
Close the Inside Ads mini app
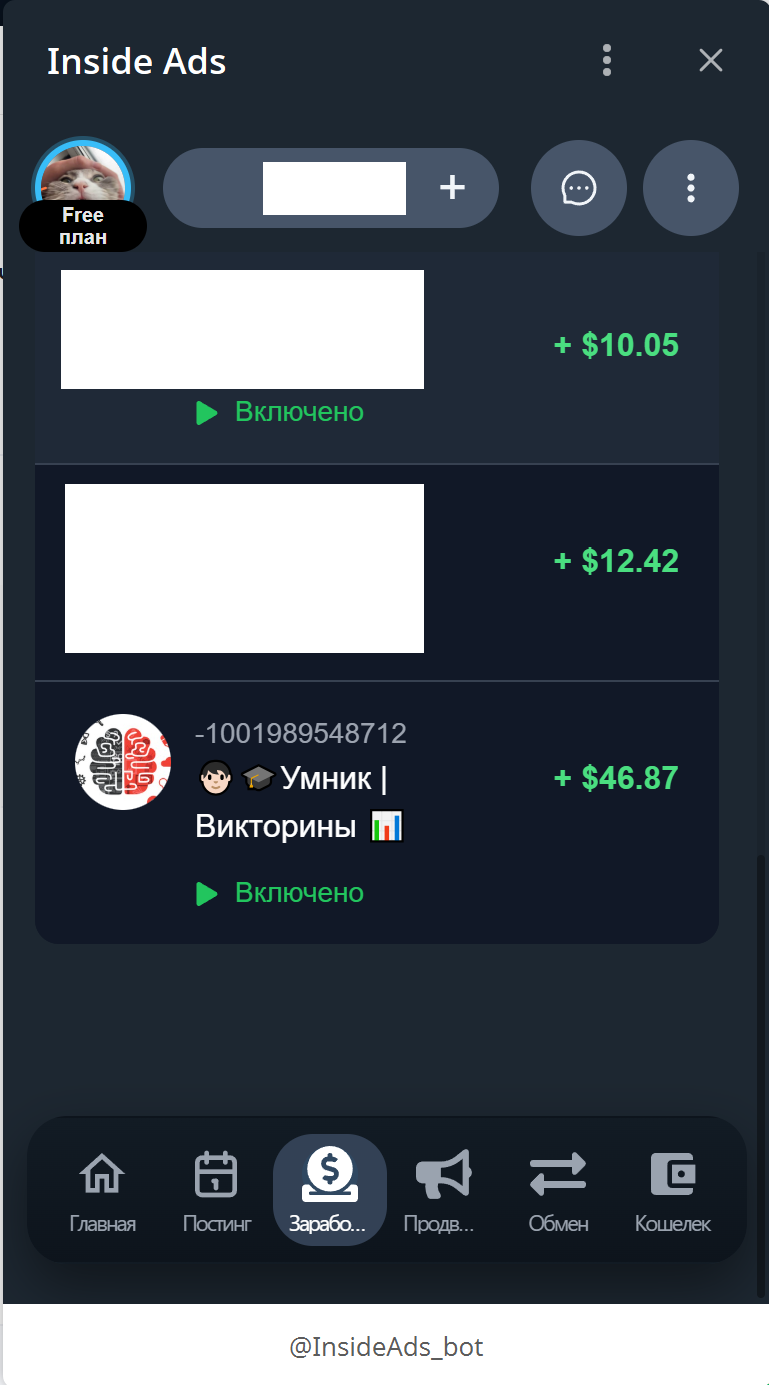point(710,60)
